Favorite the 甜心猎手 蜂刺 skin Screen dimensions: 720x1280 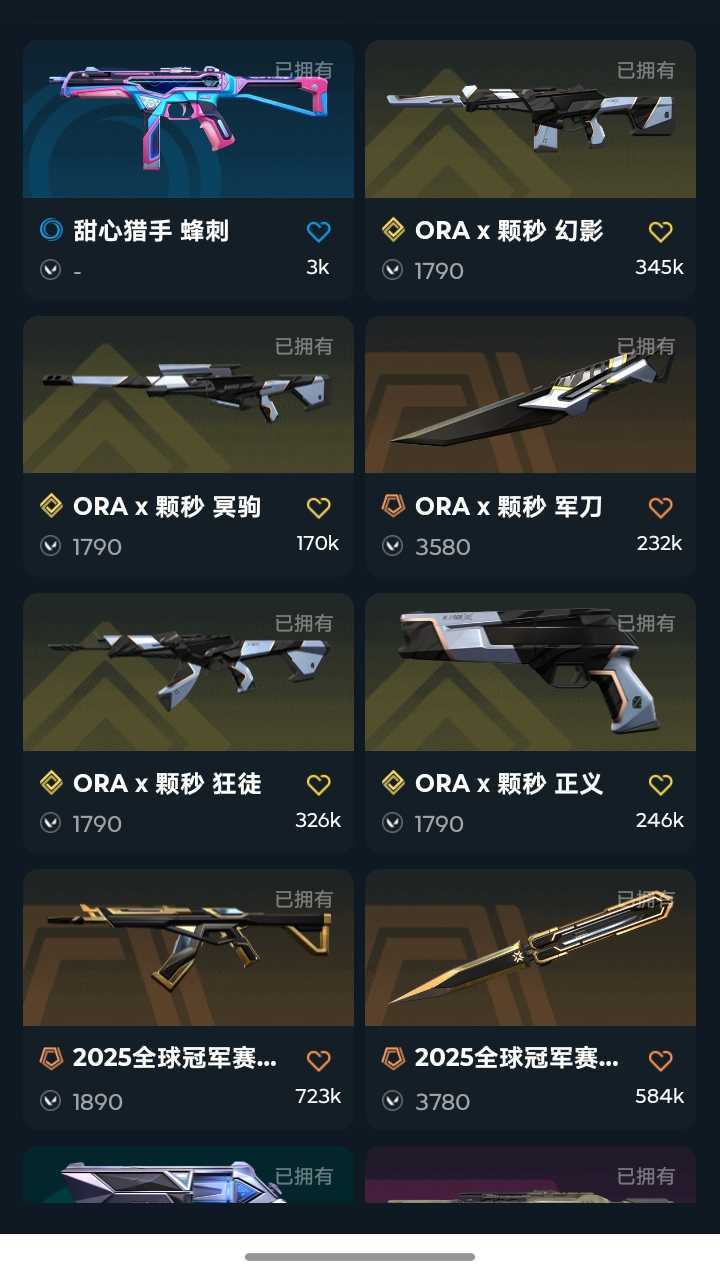pos(318,232)
